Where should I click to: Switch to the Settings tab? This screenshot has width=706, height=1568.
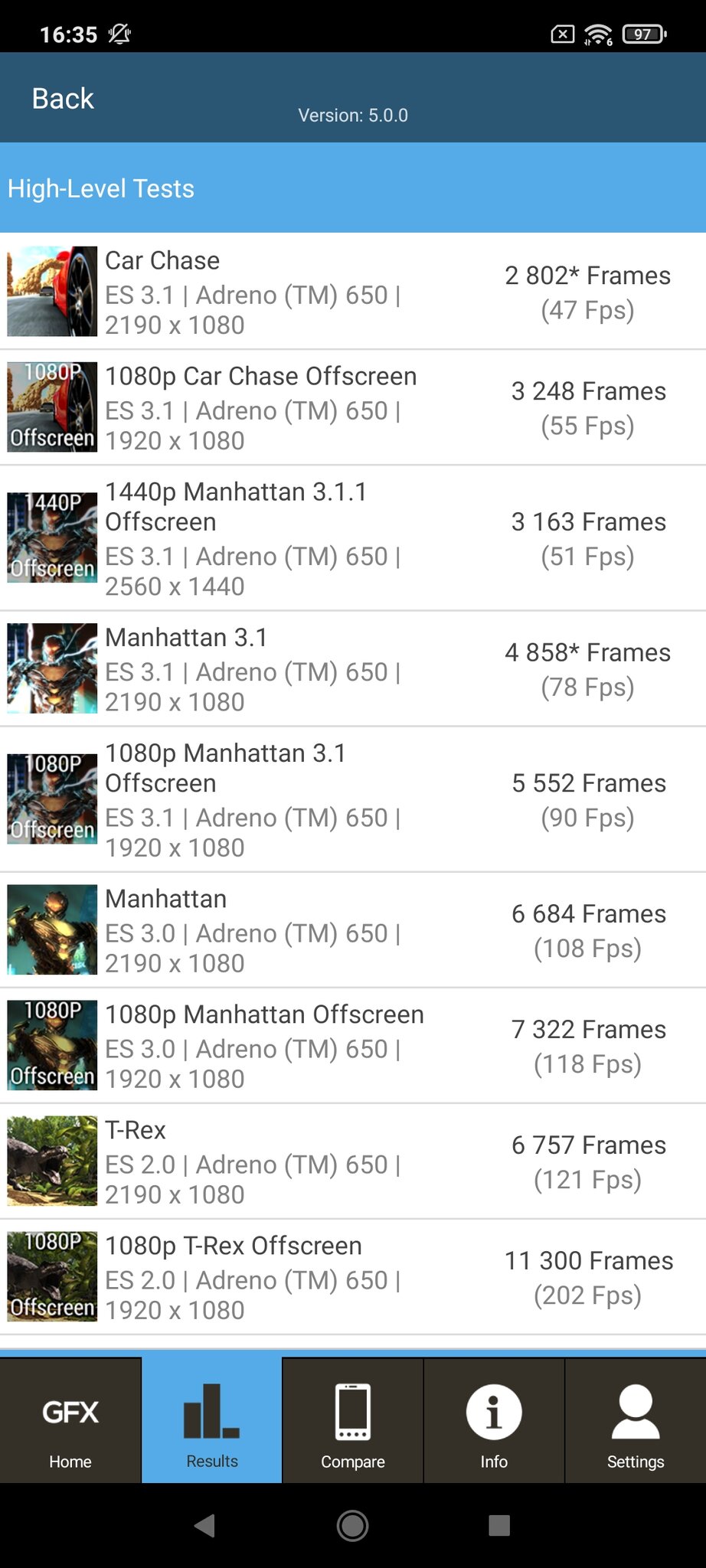coord(636,1421)
